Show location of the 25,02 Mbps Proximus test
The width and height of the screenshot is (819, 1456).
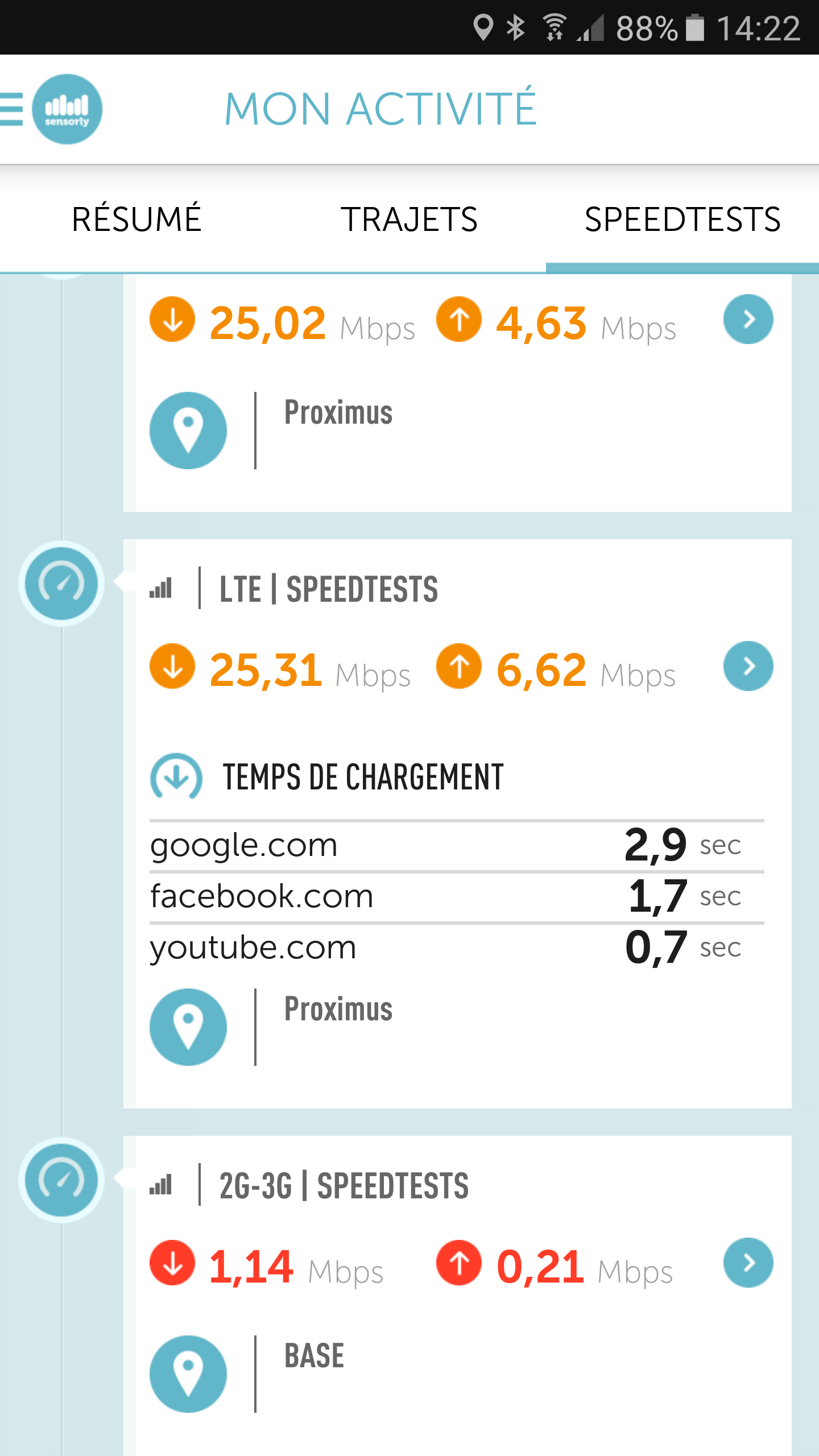click(188, 431)
